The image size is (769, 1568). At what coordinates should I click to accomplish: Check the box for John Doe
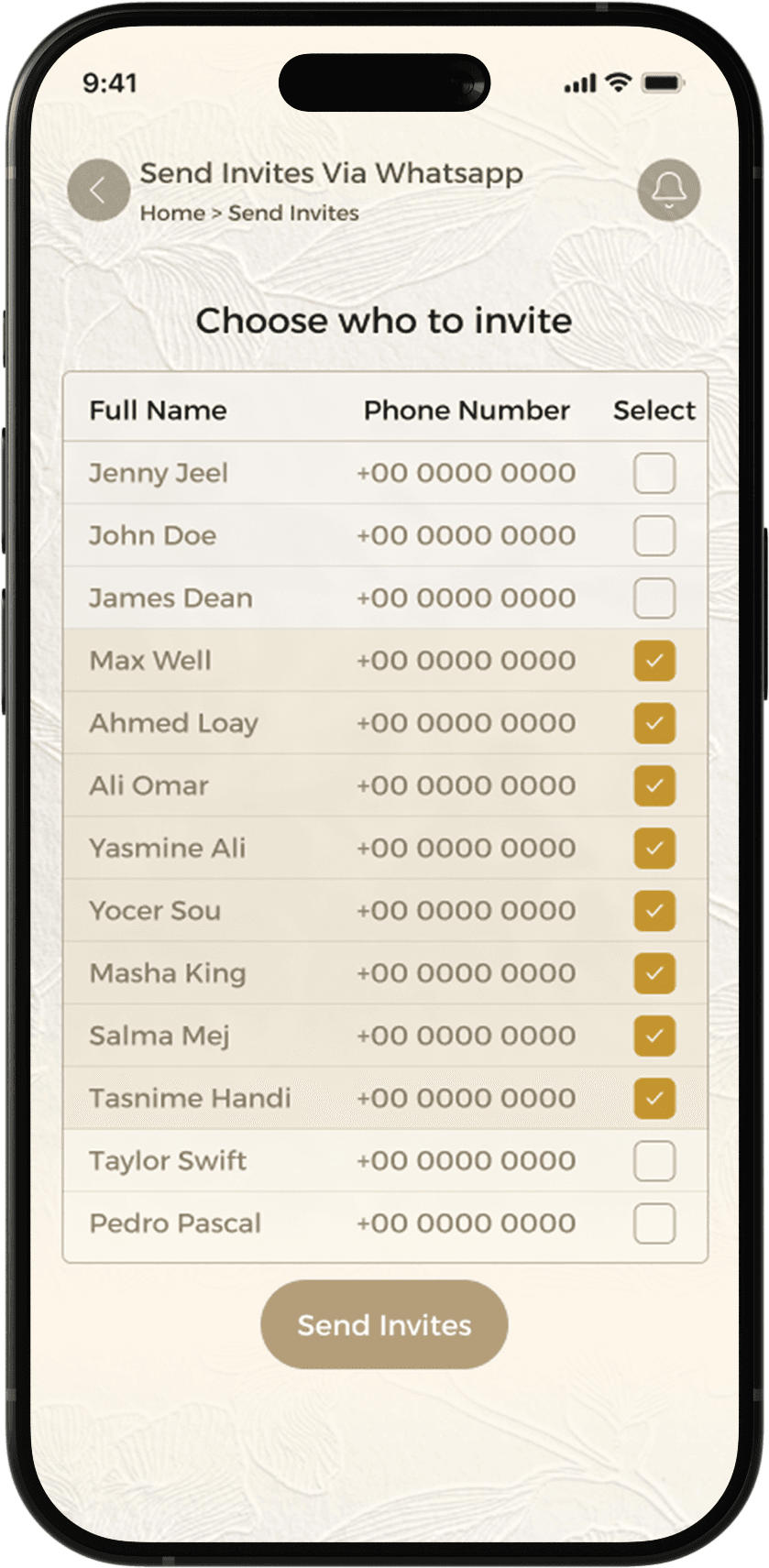[x=654, y=536]
